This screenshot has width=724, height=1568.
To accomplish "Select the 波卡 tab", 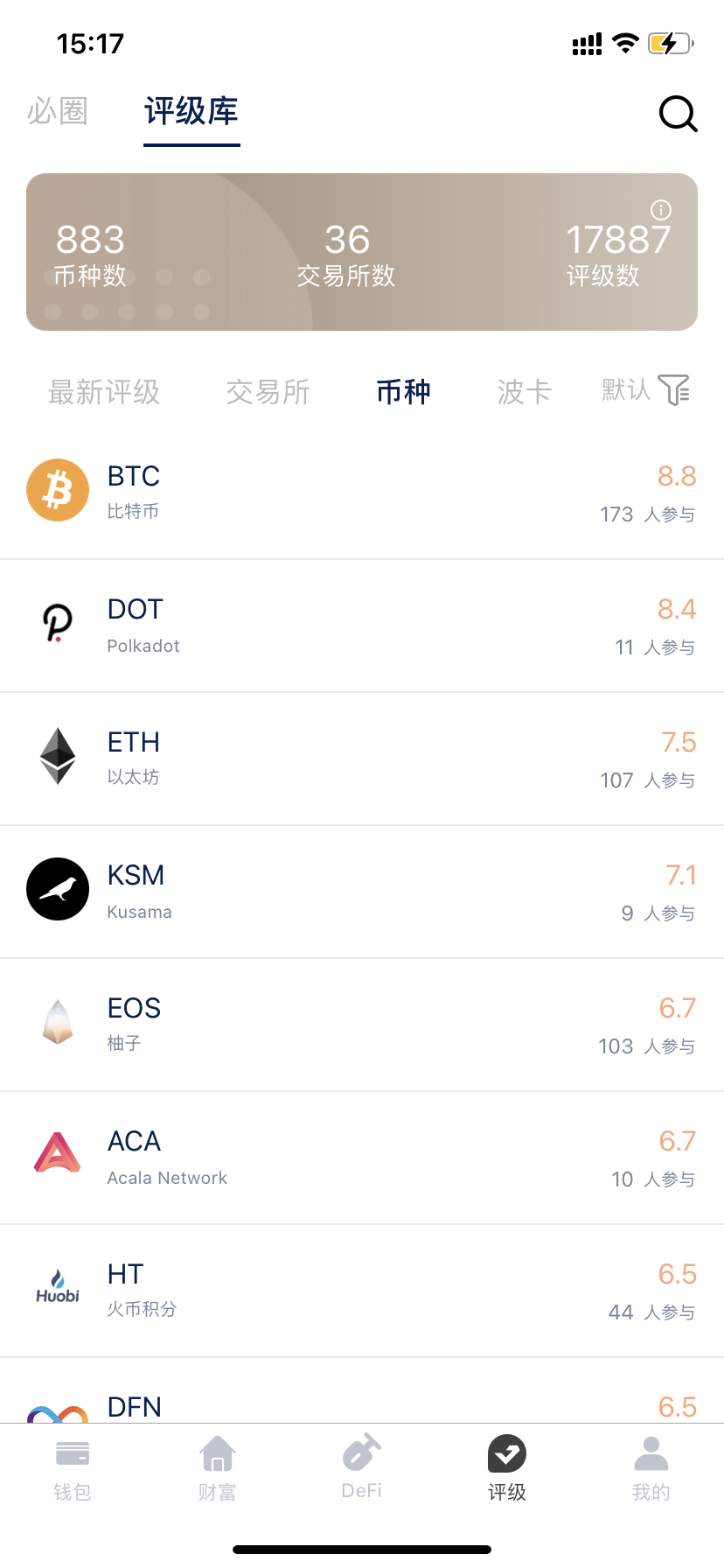I will tap(524, 392).
